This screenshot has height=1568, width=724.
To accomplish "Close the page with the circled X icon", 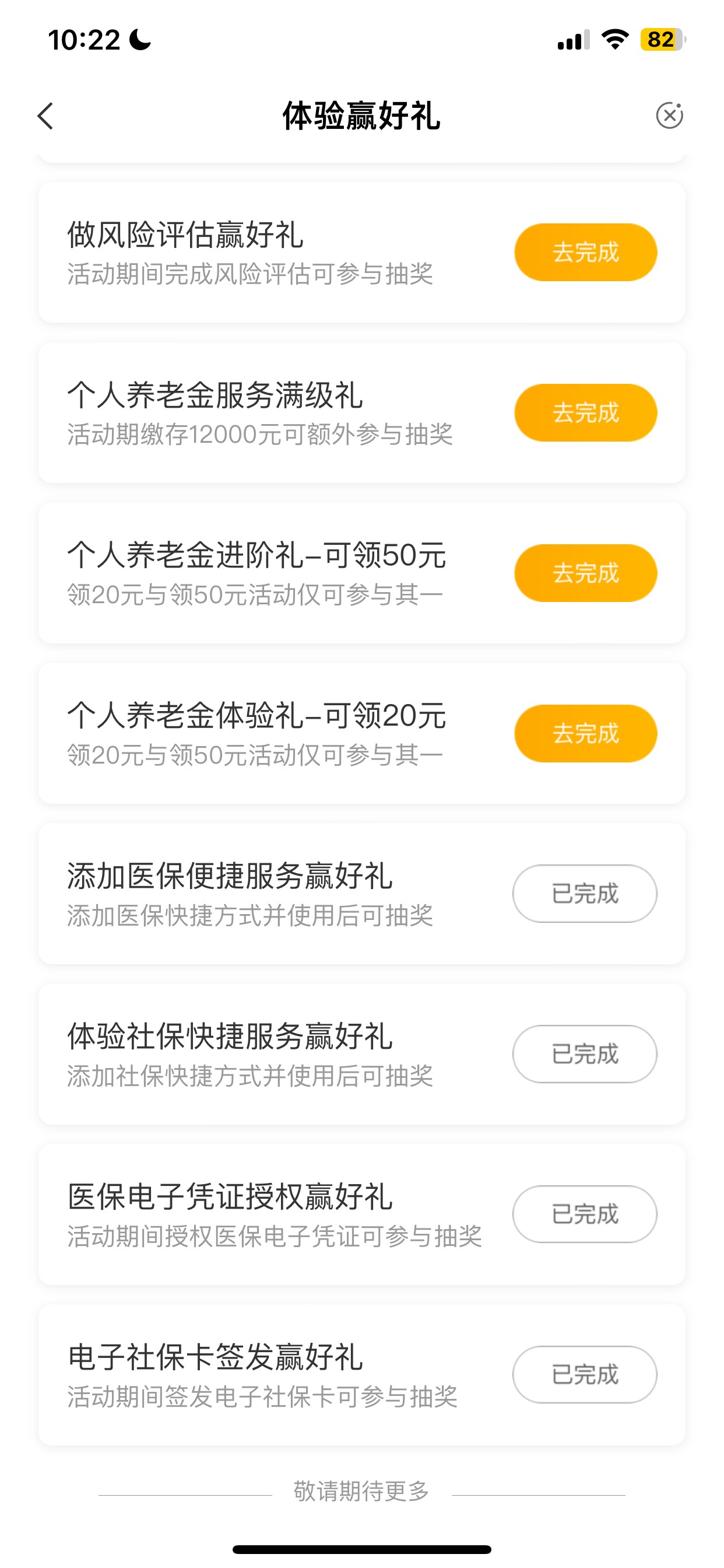I will [x=669, y=115].
